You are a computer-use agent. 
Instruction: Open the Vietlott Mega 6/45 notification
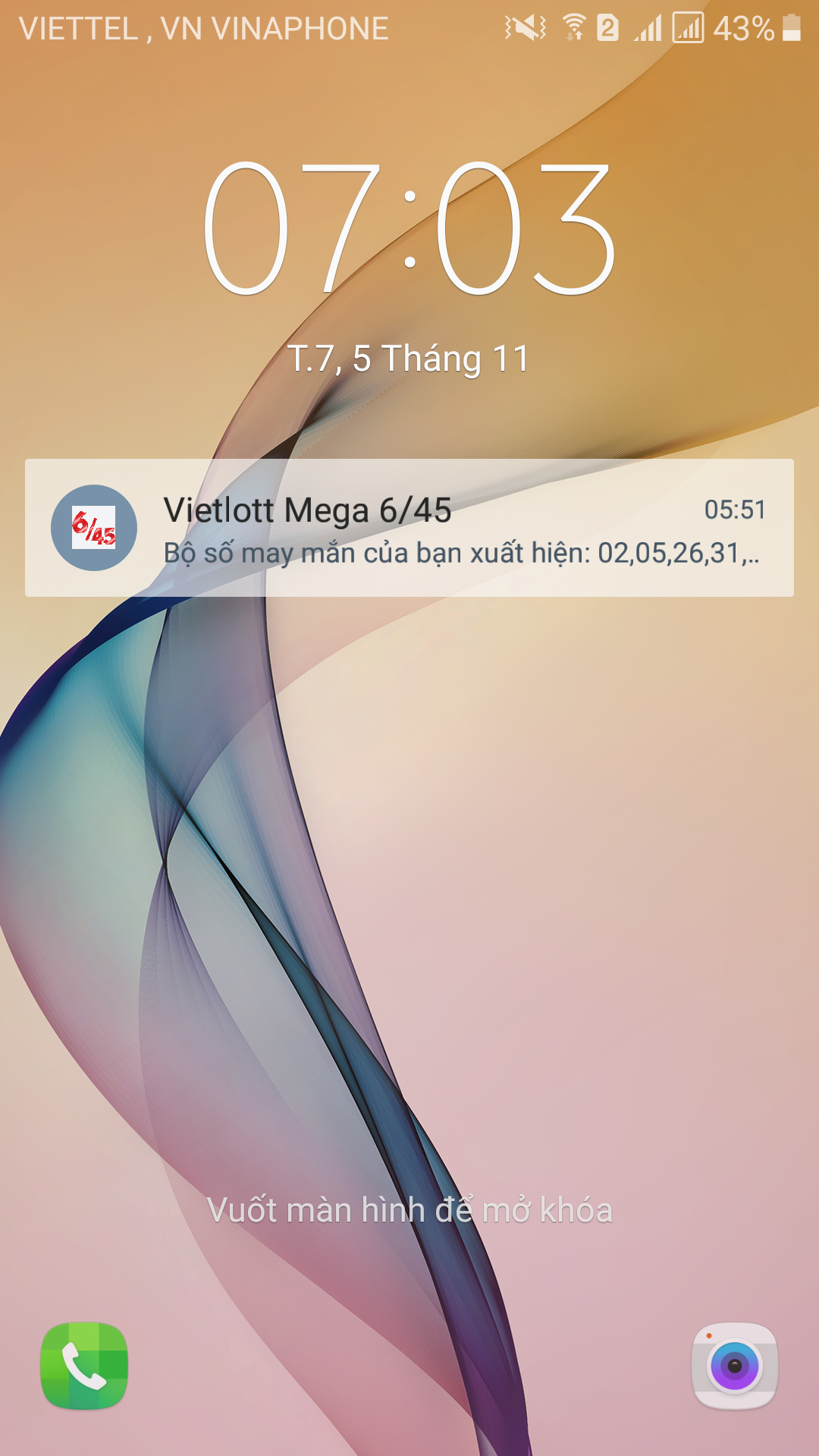pyautogui.click(x=409, y=528)
